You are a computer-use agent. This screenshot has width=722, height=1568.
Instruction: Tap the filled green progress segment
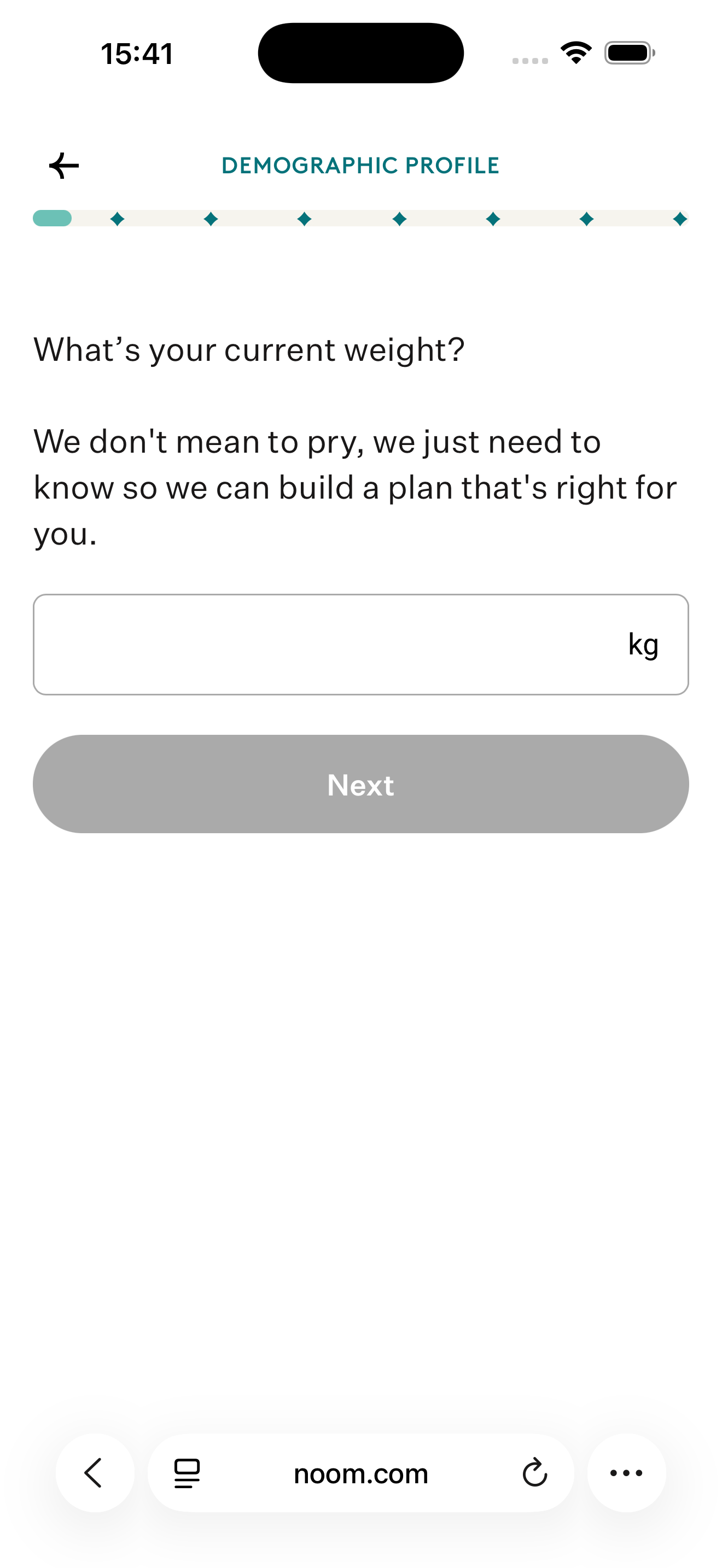[53, 218]
